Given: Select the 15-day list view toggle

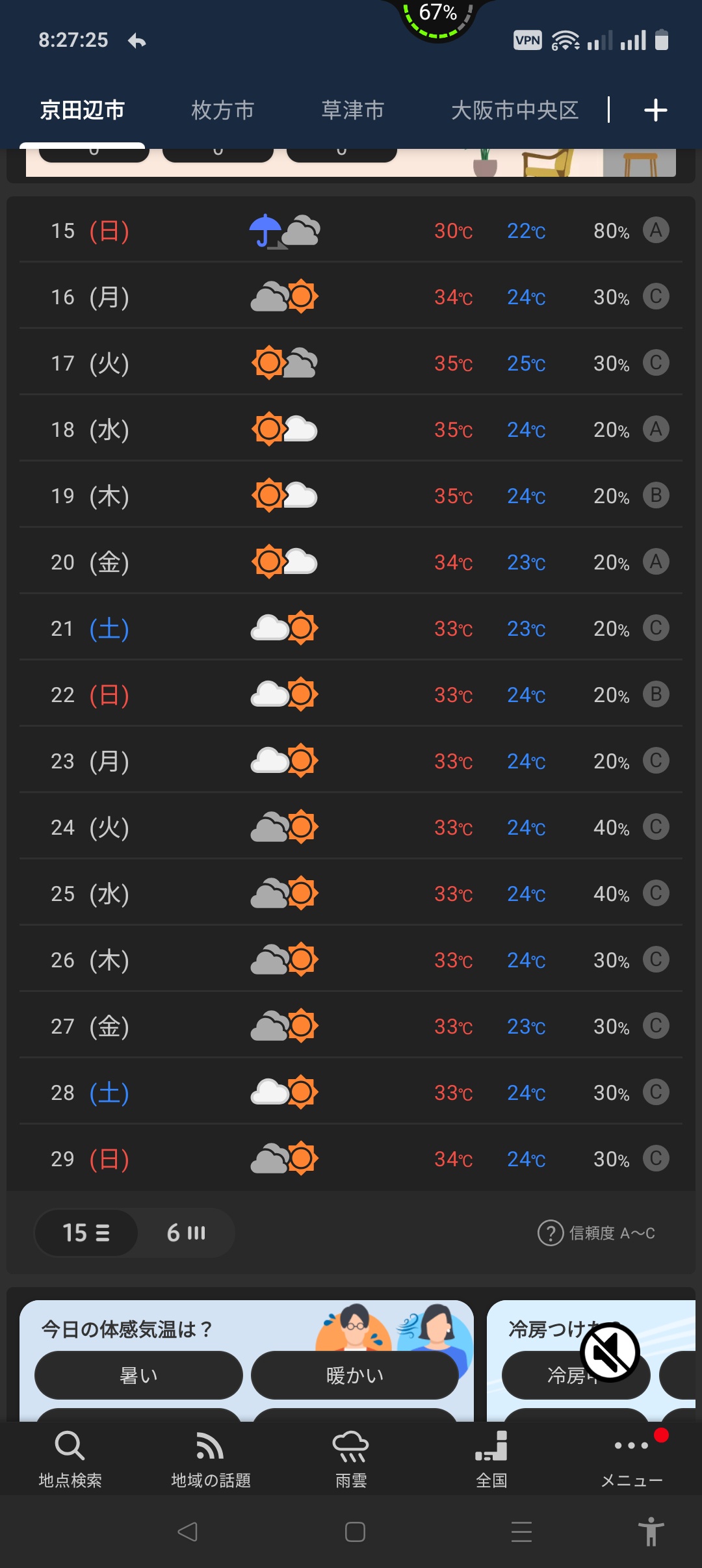Looking at the screenshot, I should pyautogui.click(x=86, y=1233).
